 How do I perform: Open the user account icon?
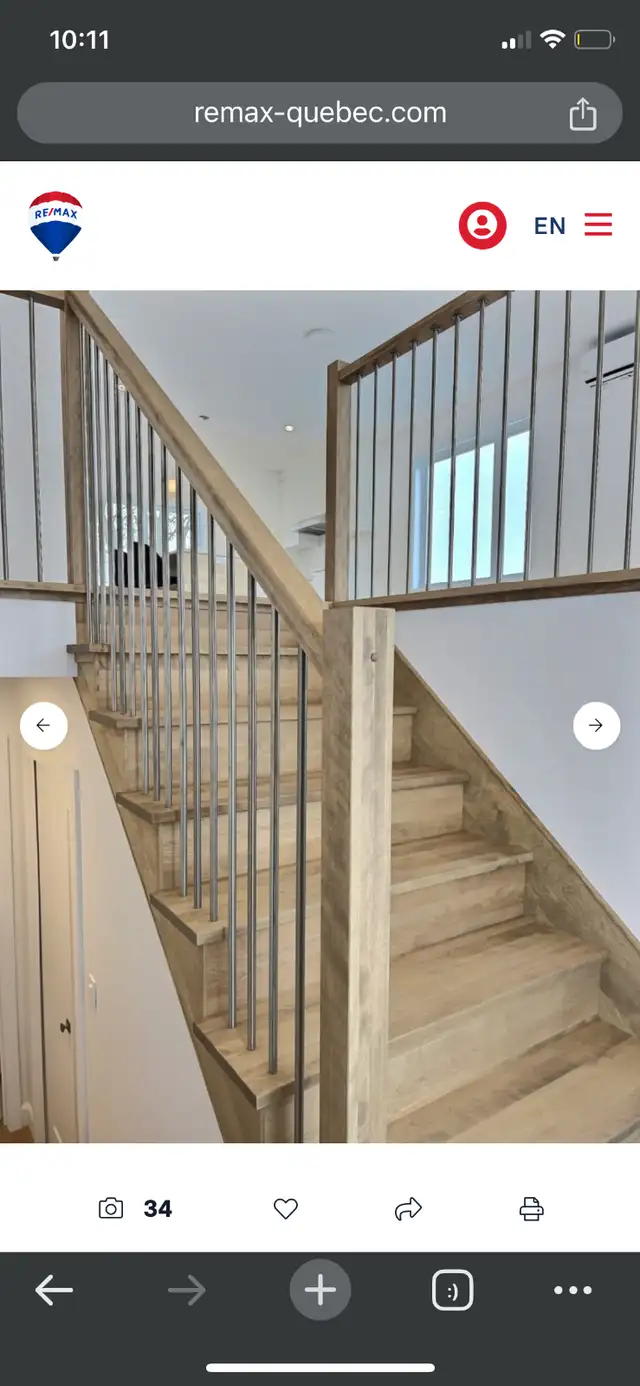pyautogui.click(x=482, y=225)
